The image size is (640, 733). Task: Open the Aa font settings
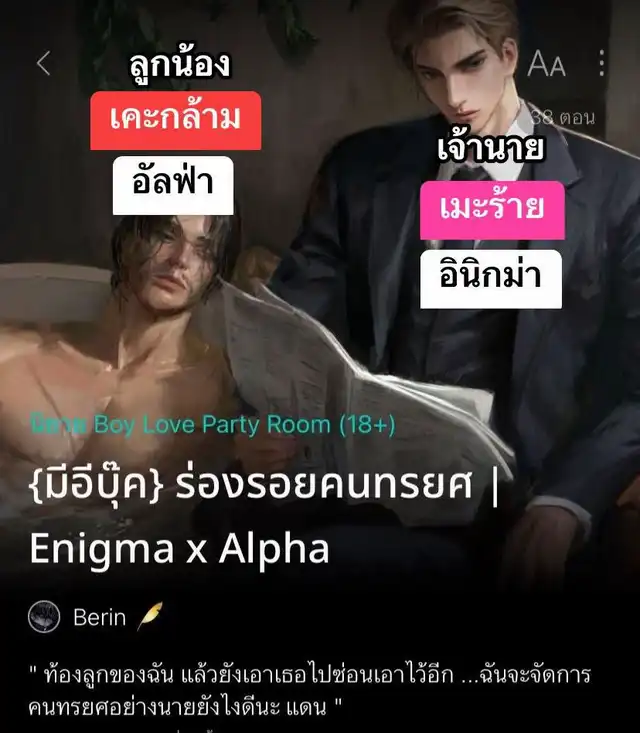click(546, 65)
